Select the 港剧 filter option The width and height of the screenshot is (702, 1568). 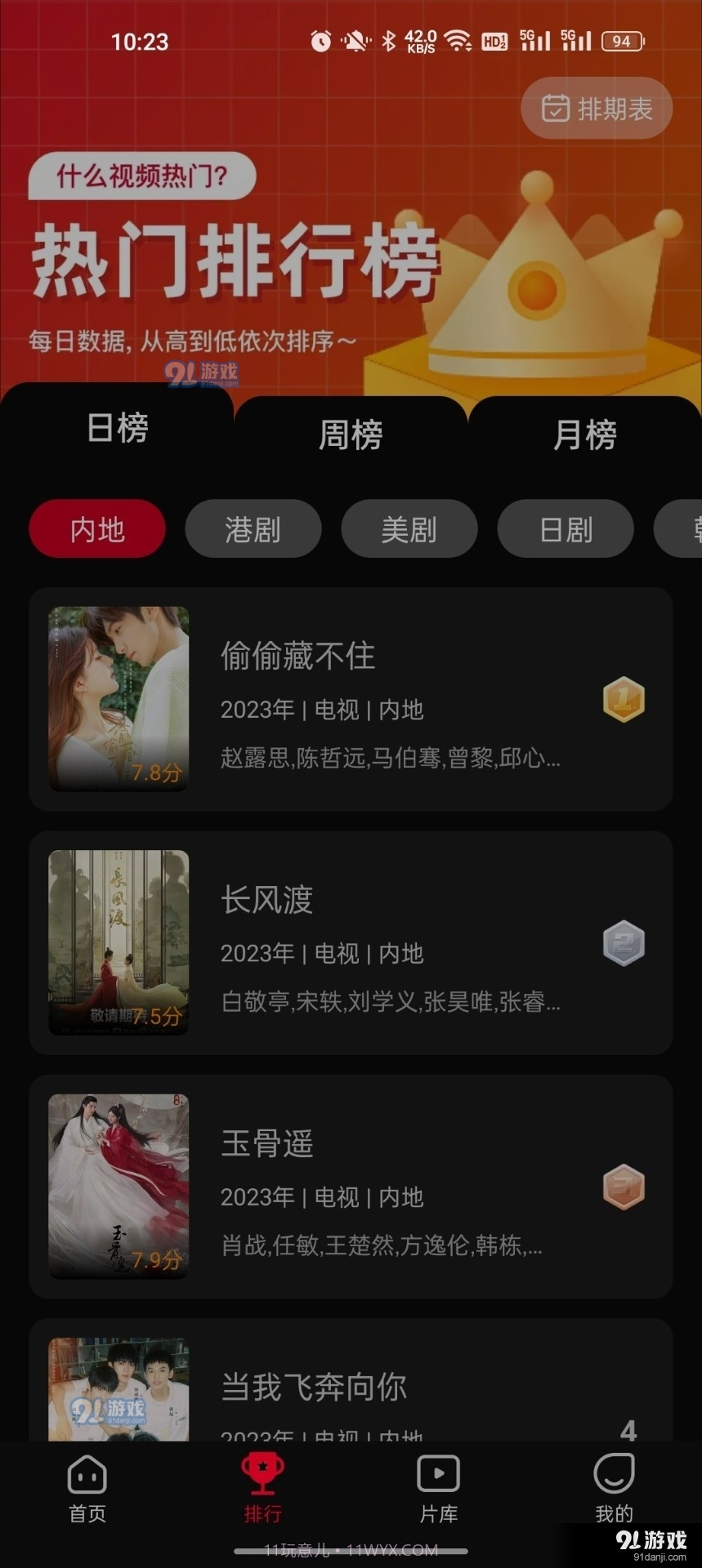(253, 529)
